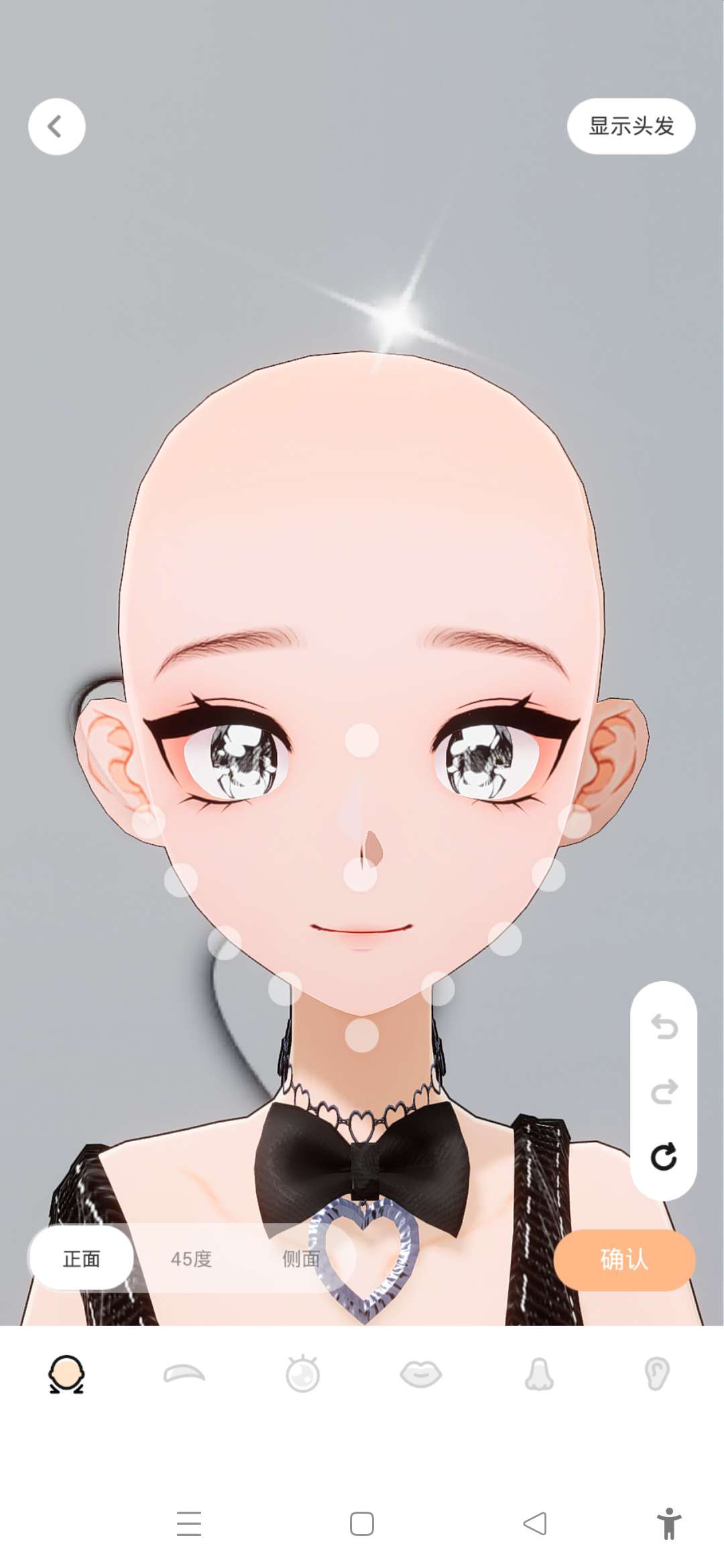Go back using the top-left arrow
The width and height of the screenshot is (724, 1568).
57,127
